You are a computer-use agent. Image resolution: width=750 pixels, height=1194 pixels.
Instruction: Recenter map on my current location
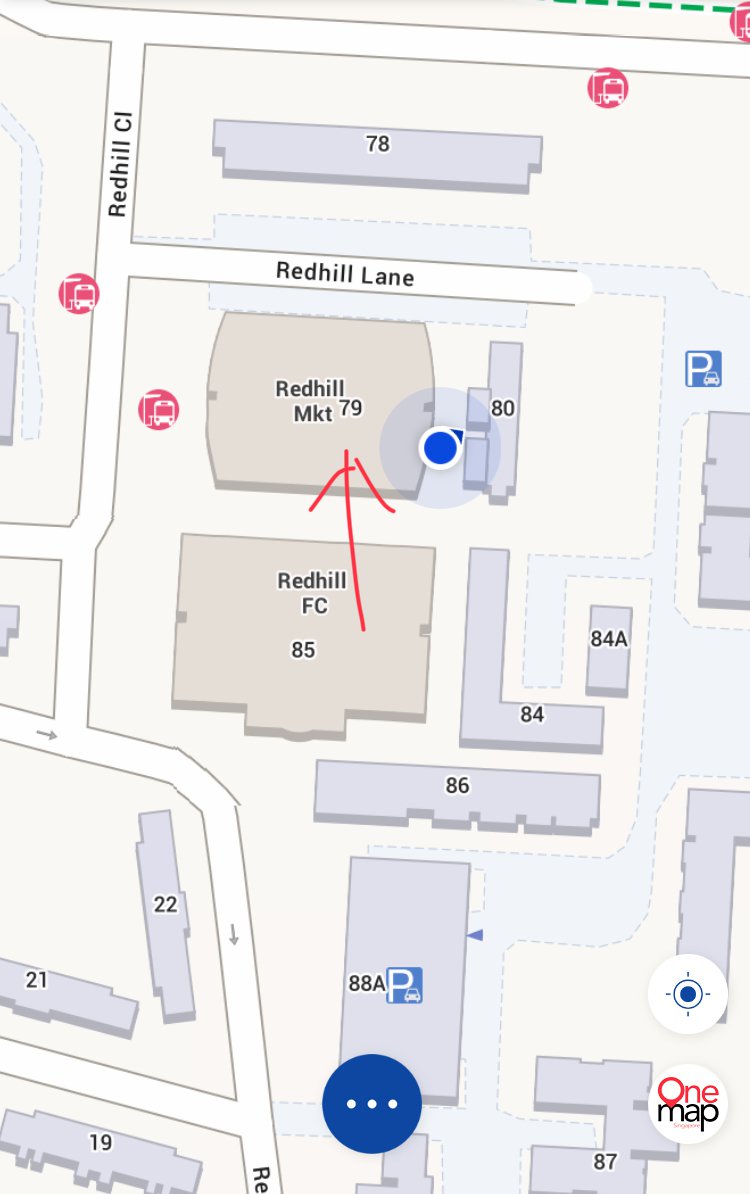pyautogui.click(x=688, y=994)
